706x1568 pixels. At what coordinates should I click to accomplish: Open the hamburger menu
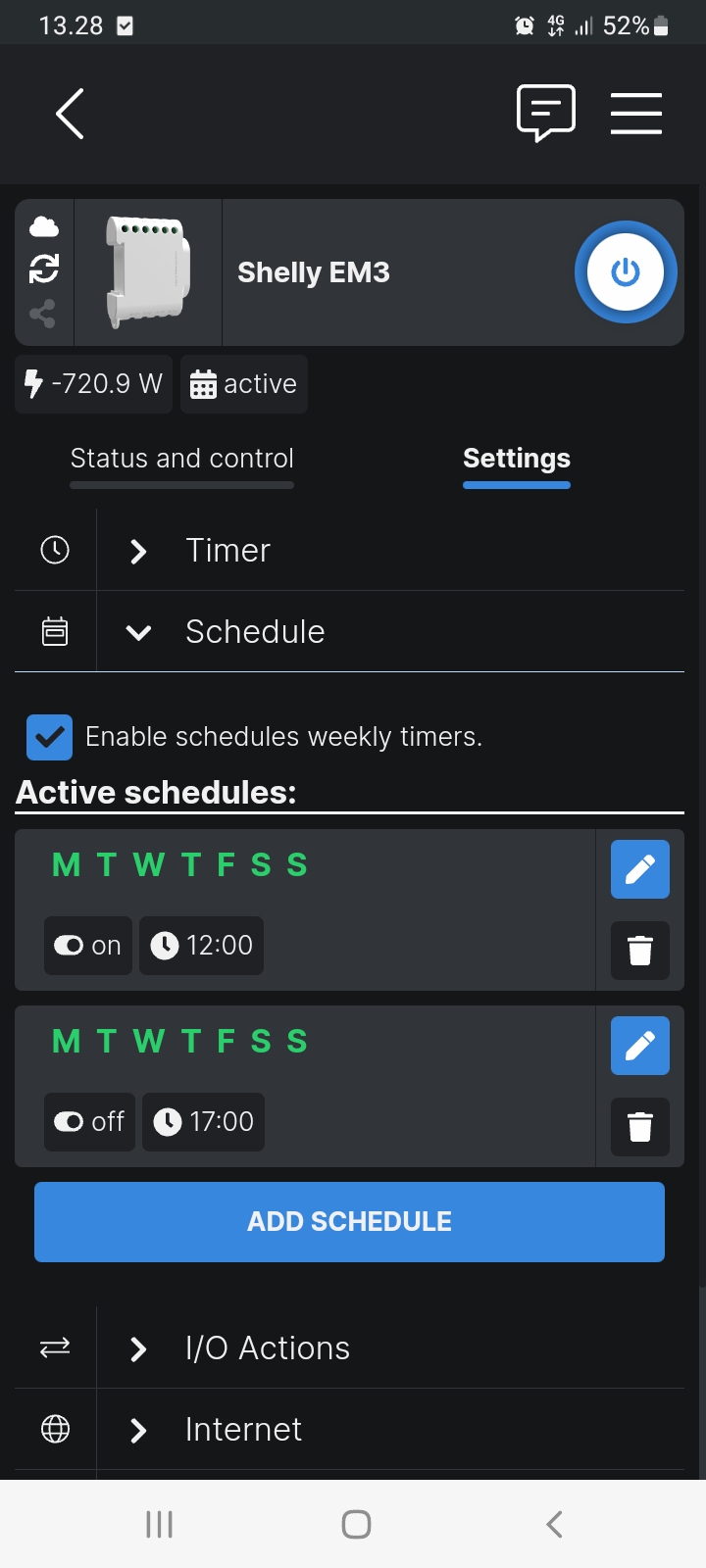pos(636,114)
